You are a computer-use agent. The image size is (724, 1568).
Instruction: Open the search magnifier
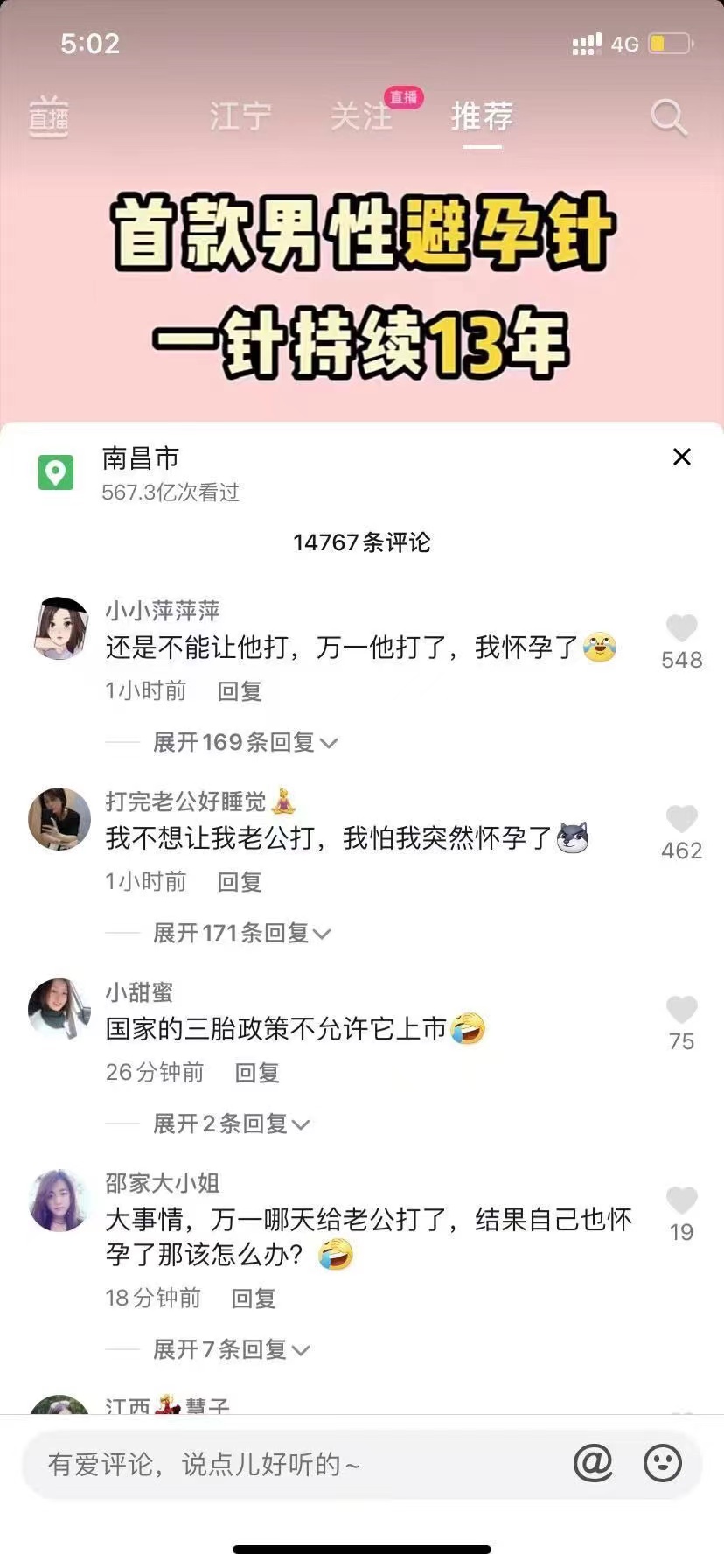tap(669, 117)
